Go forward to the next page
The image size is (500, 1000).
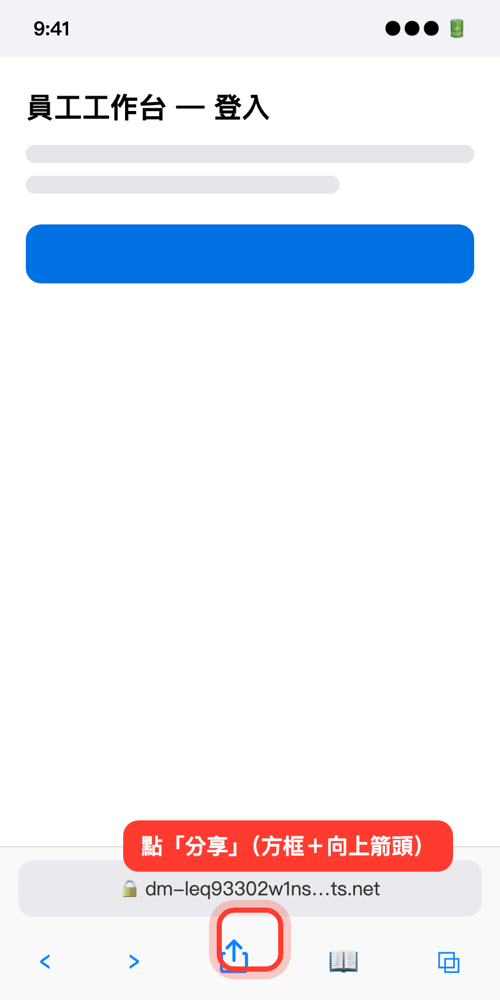[x=133, y=961]
